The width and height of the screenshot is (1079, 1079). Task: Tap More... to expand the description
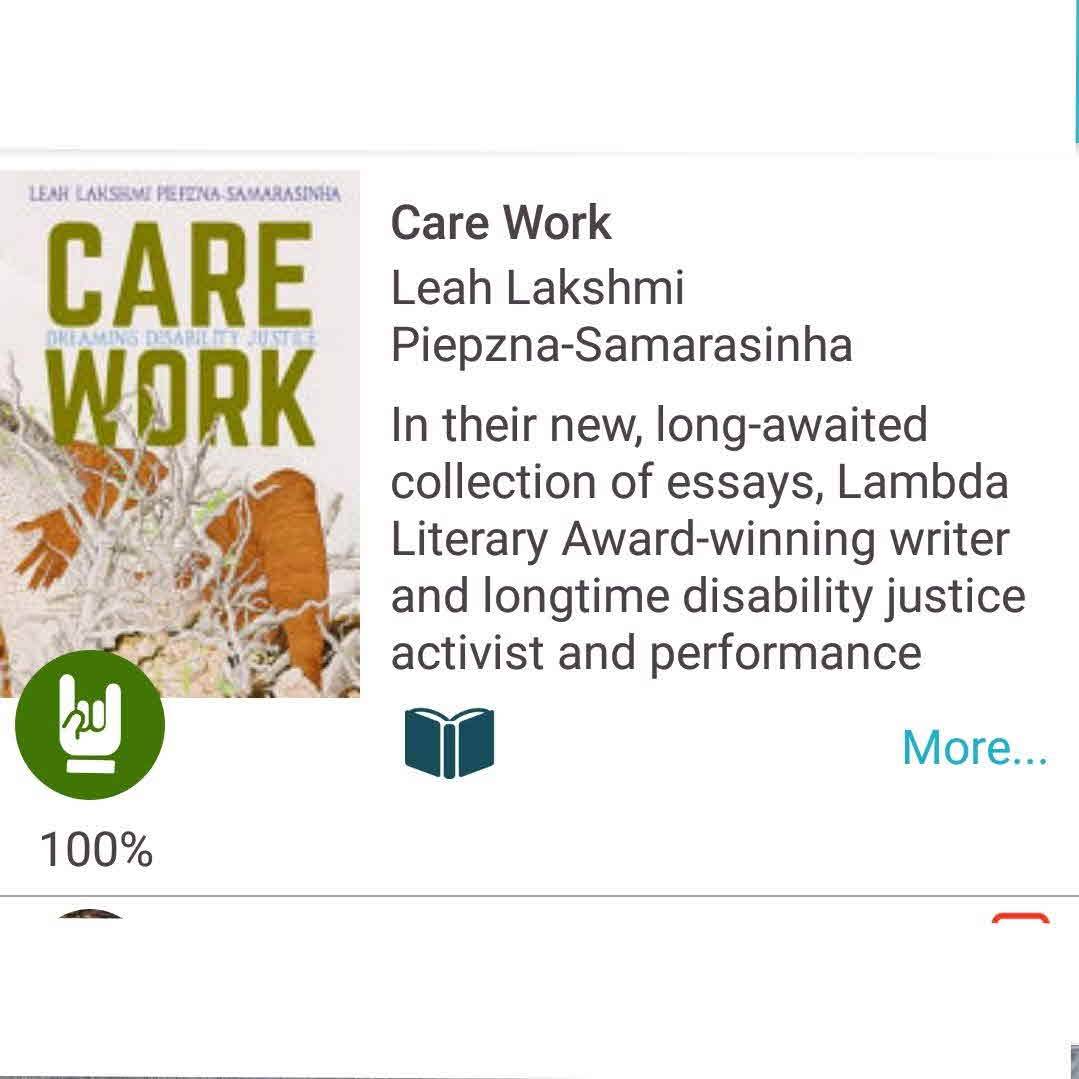[974, 747]
